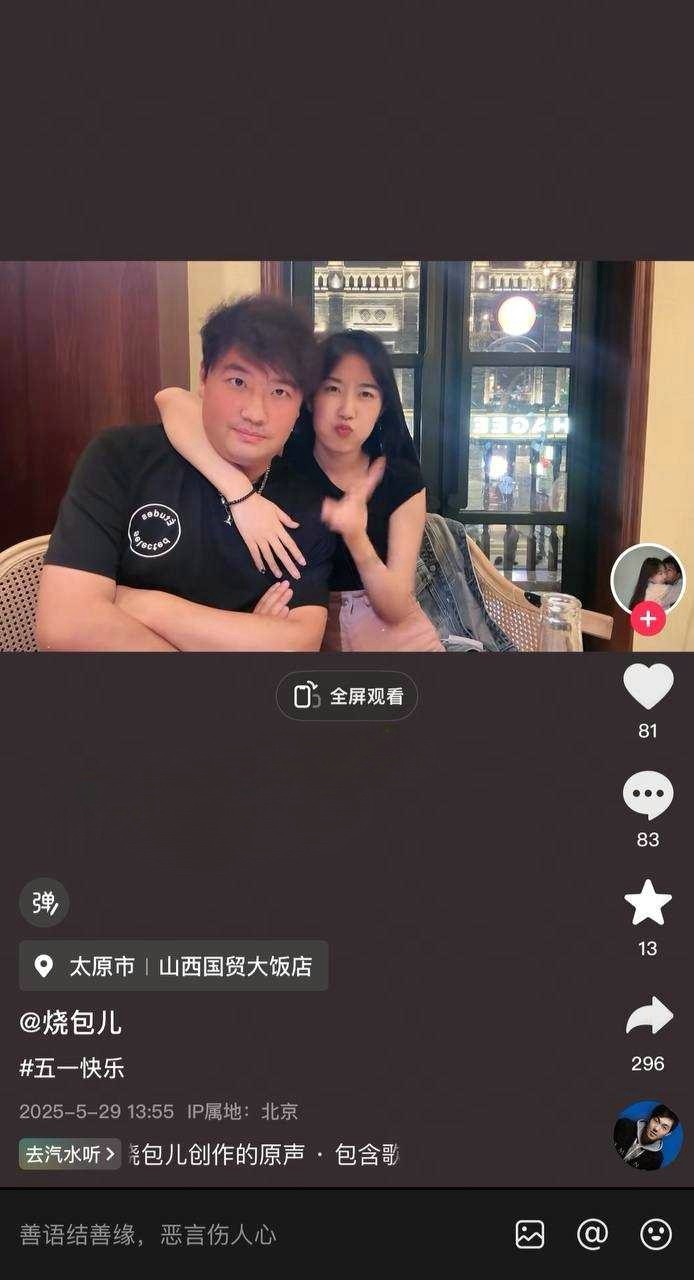
Task: Open the original sound track by 烧包儿
Action: (264, 1154)
